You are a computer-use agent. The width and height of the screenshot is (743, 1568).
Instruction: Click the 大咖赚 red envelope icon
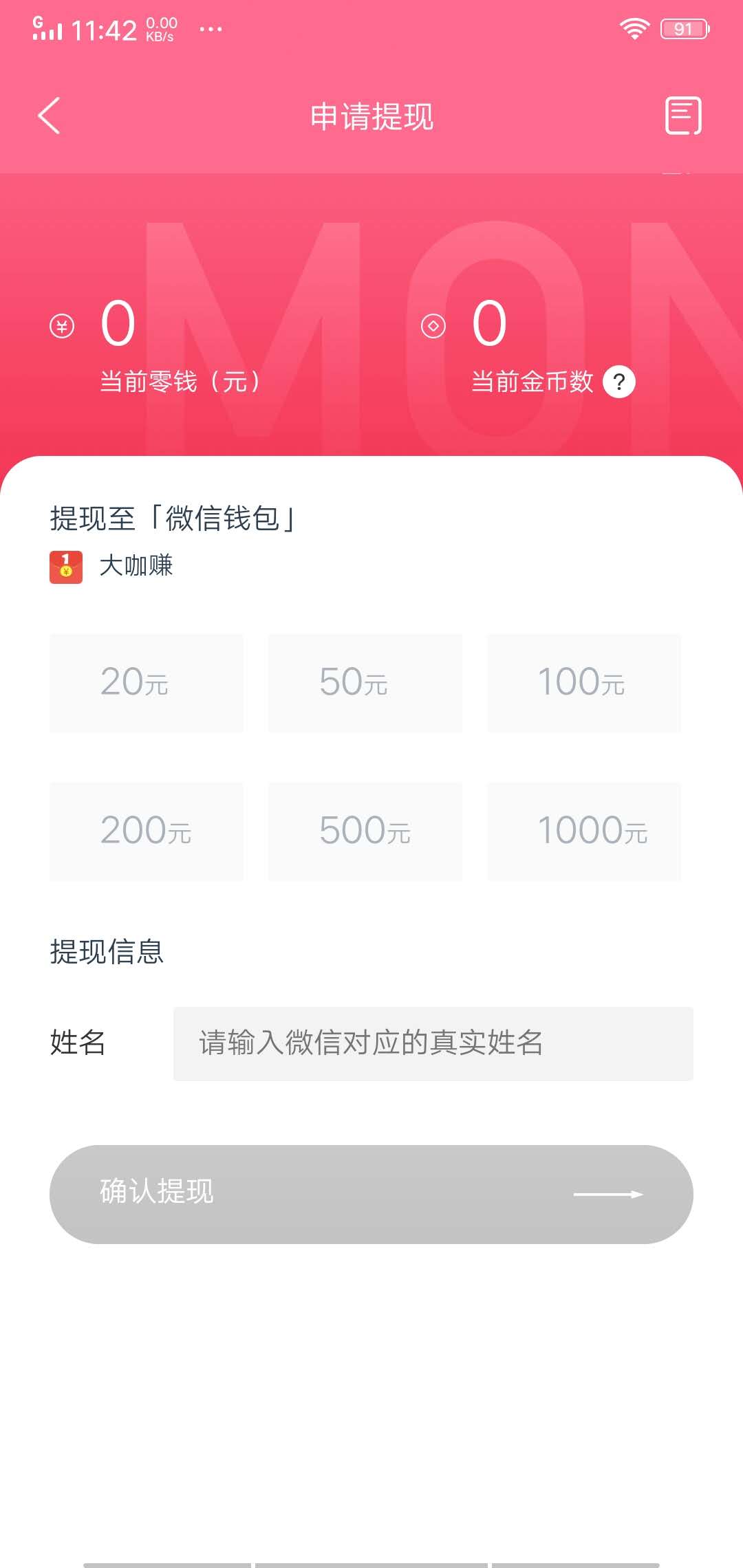(x=65, y=565)
